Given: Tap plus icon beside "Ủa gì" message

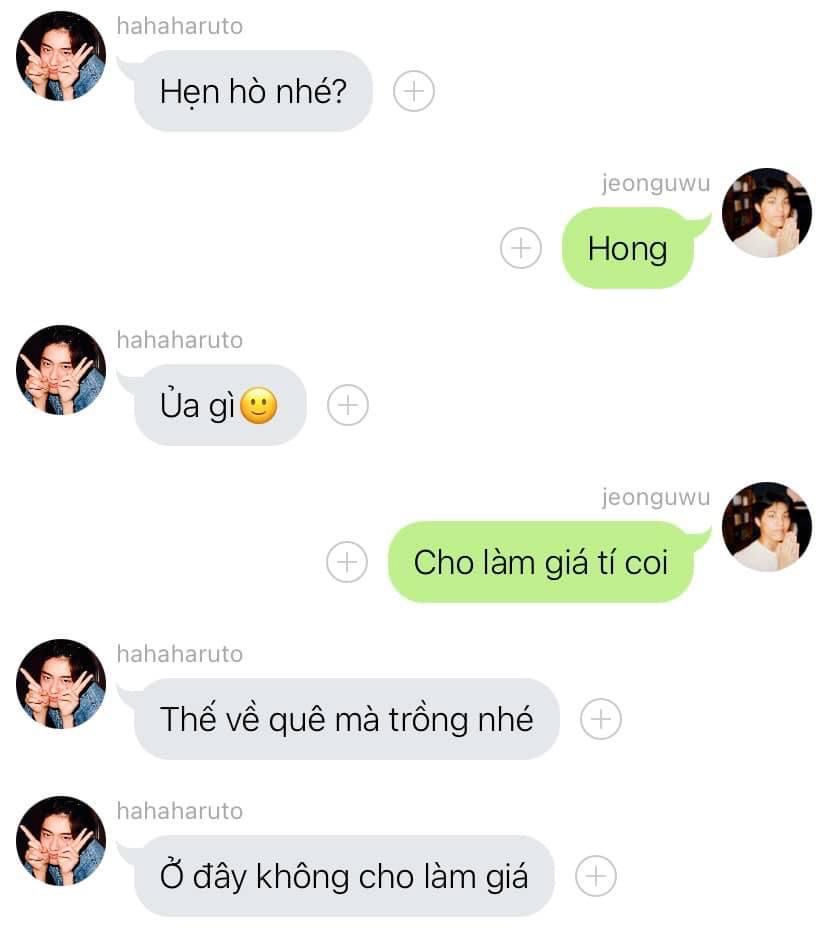Looking at the screenshot, I should point(348,405).
